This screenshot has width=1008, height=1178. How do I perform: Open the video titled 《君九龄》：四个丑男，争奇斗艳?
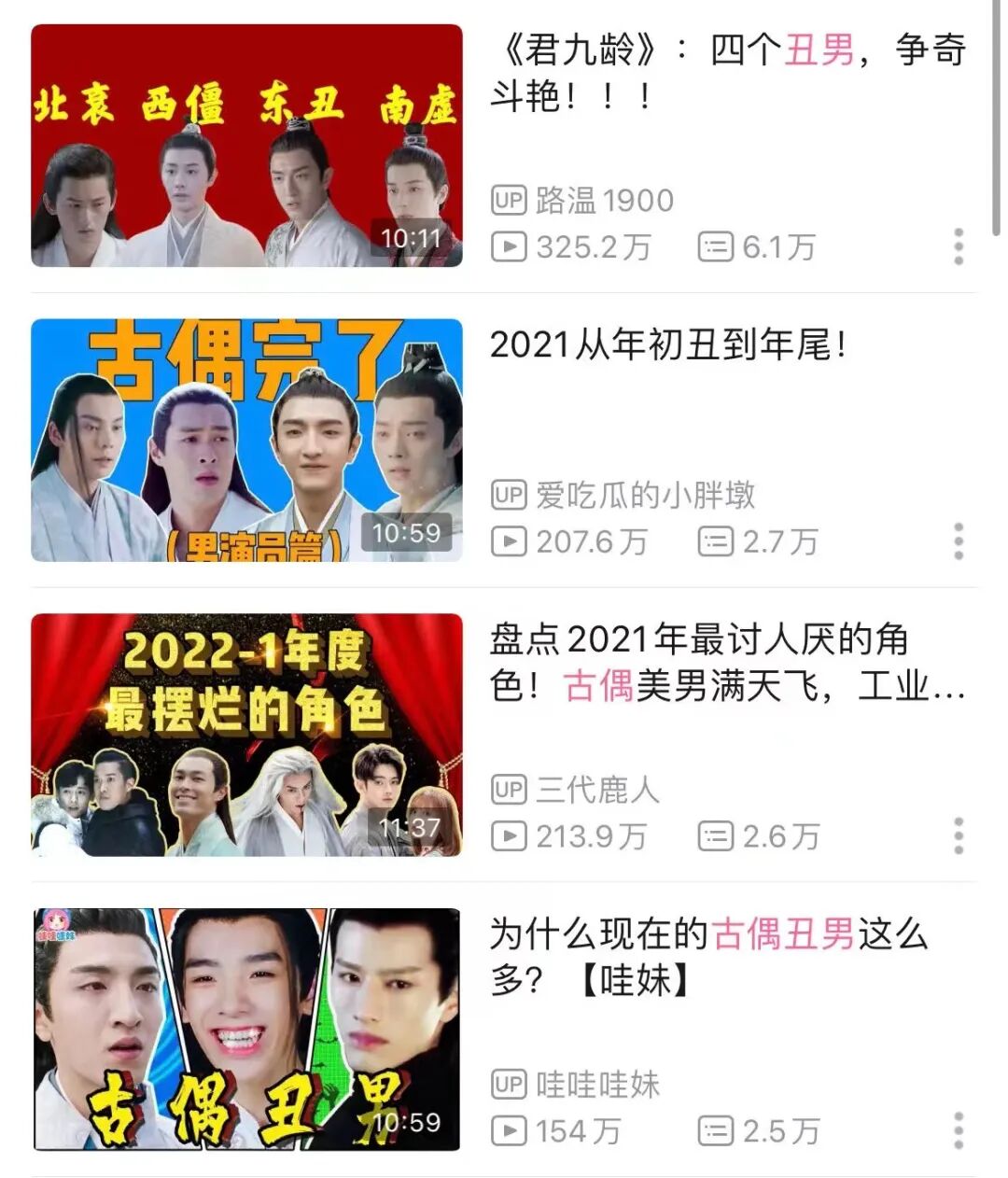click(728, 73)
